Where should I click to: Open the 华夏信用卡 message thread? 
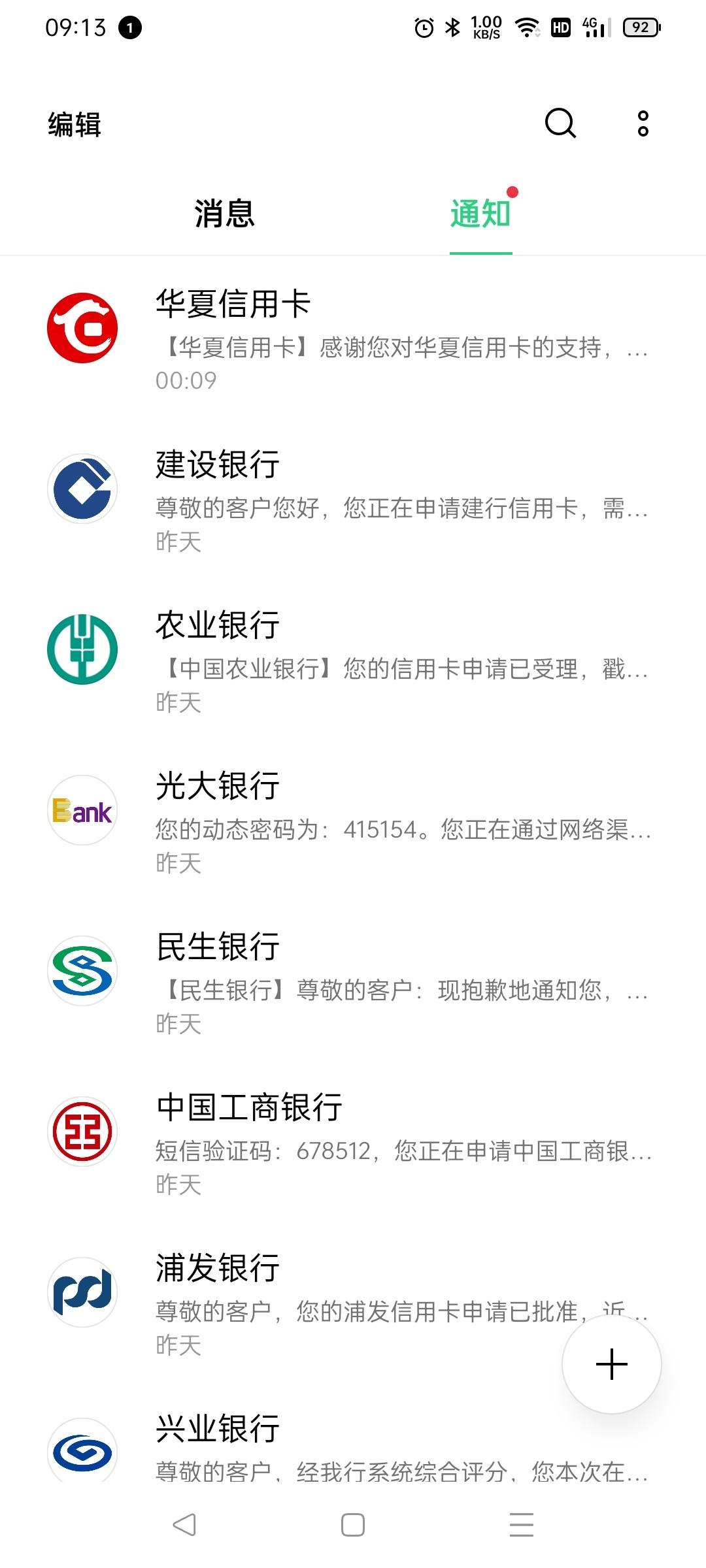[353, 338]
